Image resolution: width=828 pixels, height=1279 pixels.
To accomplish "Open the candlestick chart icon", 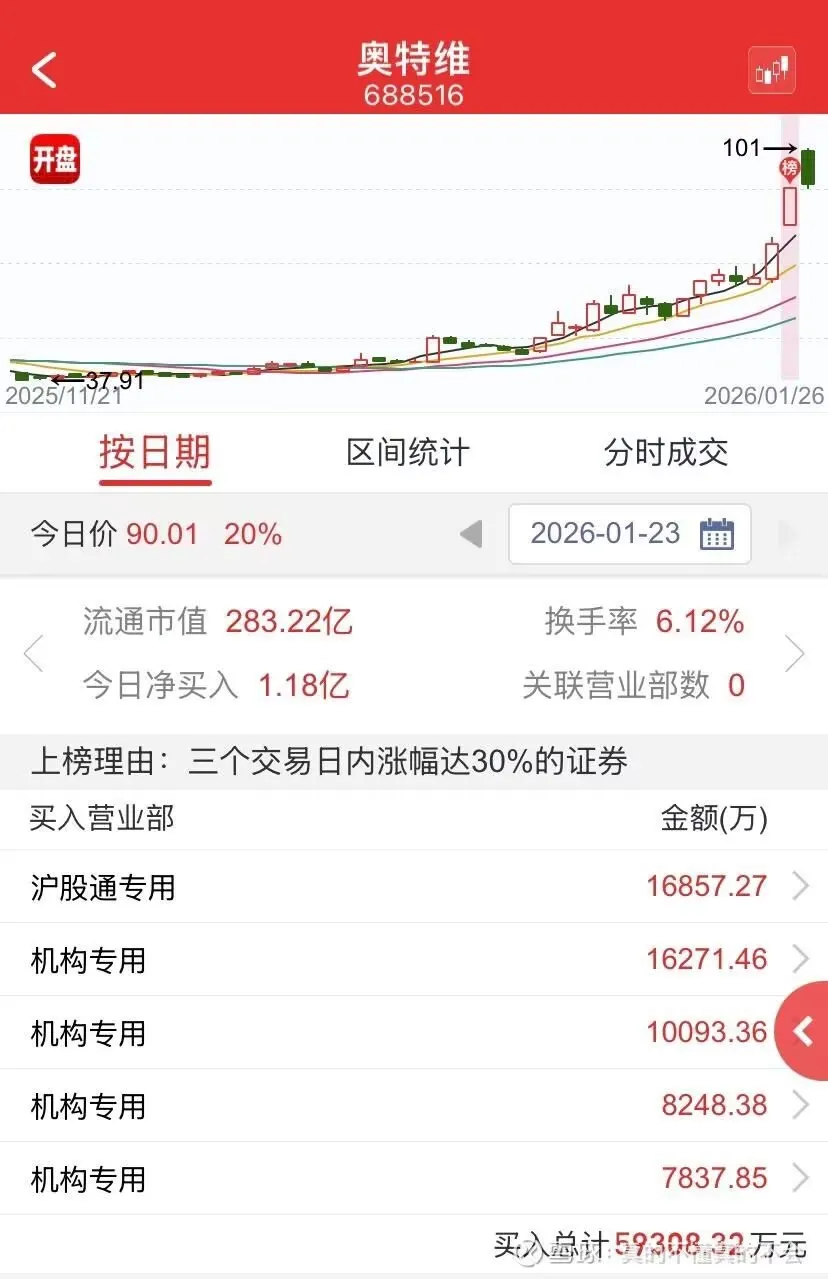I will pos(772,71).
